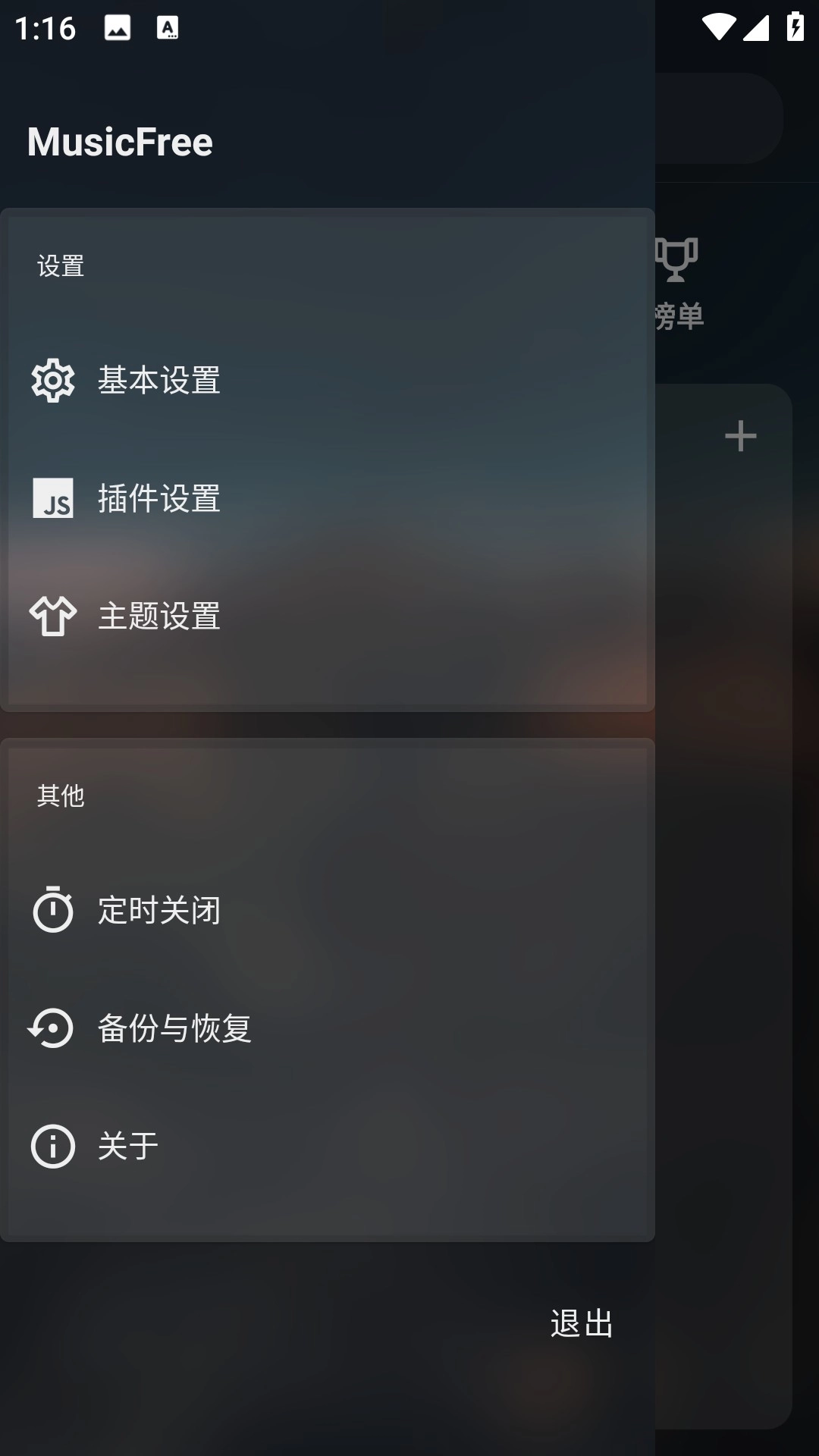Click the t-shirt icon for theme settings
Image resolution: width=819 pixels, height=1456 pixels.
pyautogui.click(x=52, y=617)
